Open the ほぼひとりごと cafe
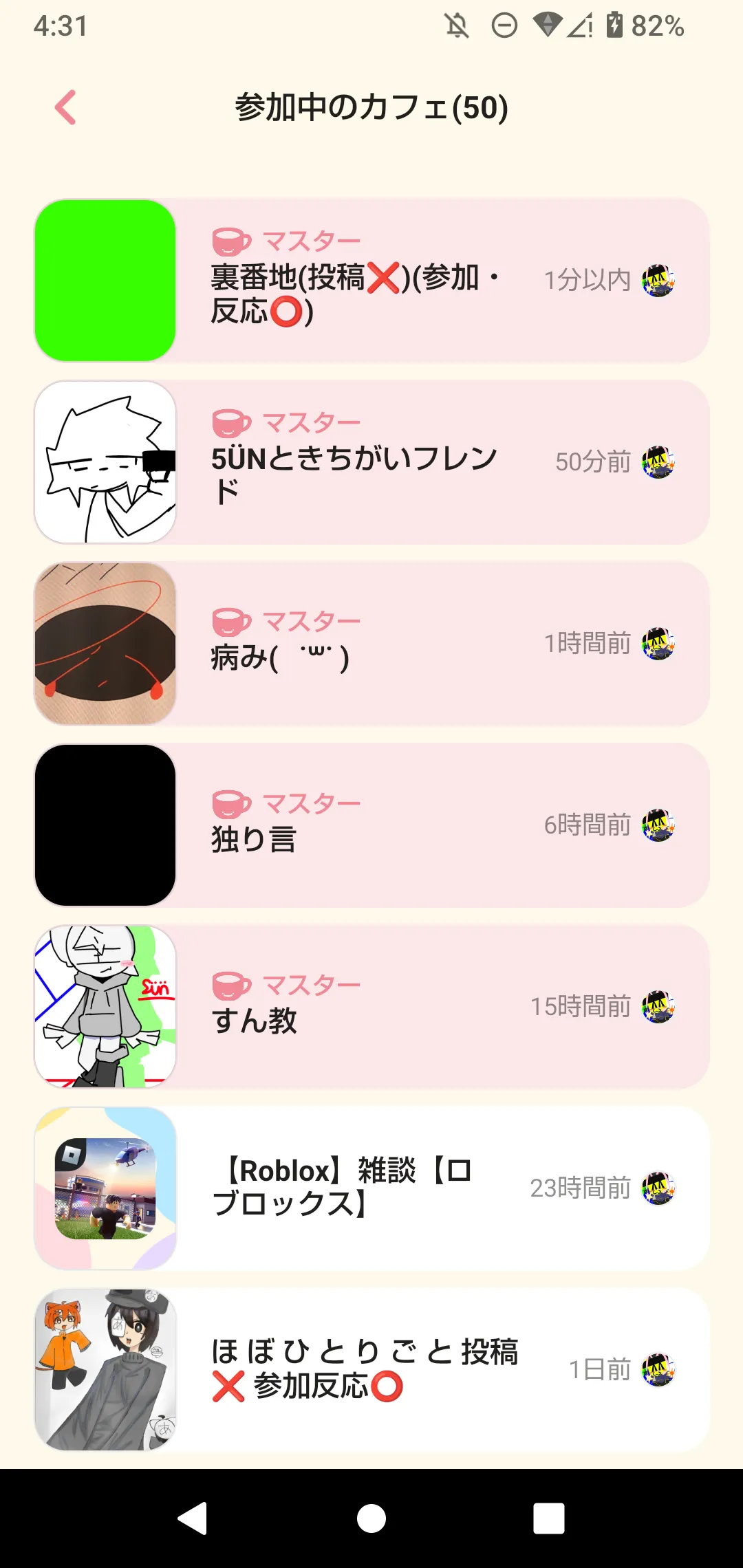 [x=371, y=1370]
